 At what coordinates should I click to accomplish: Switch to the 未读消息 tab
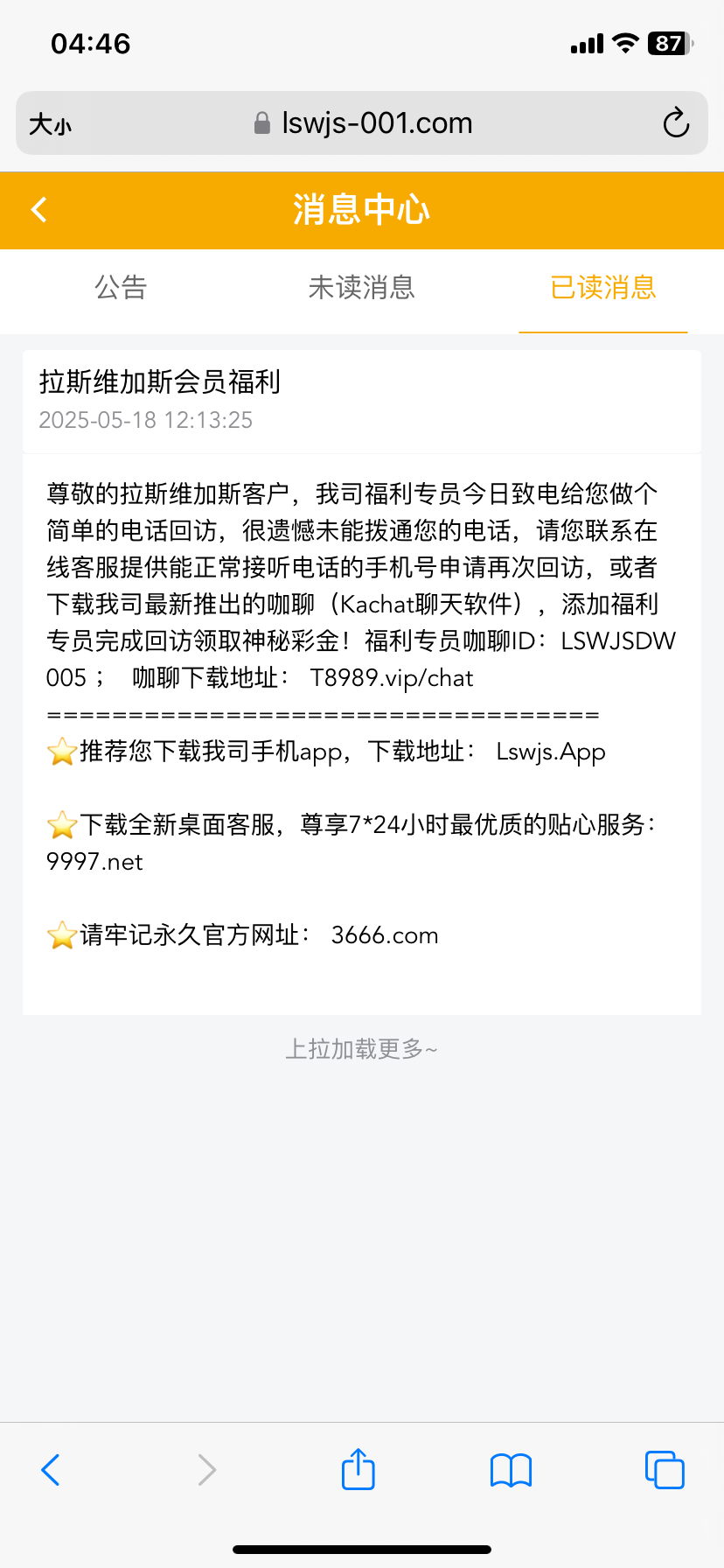[x=361, y=288]
